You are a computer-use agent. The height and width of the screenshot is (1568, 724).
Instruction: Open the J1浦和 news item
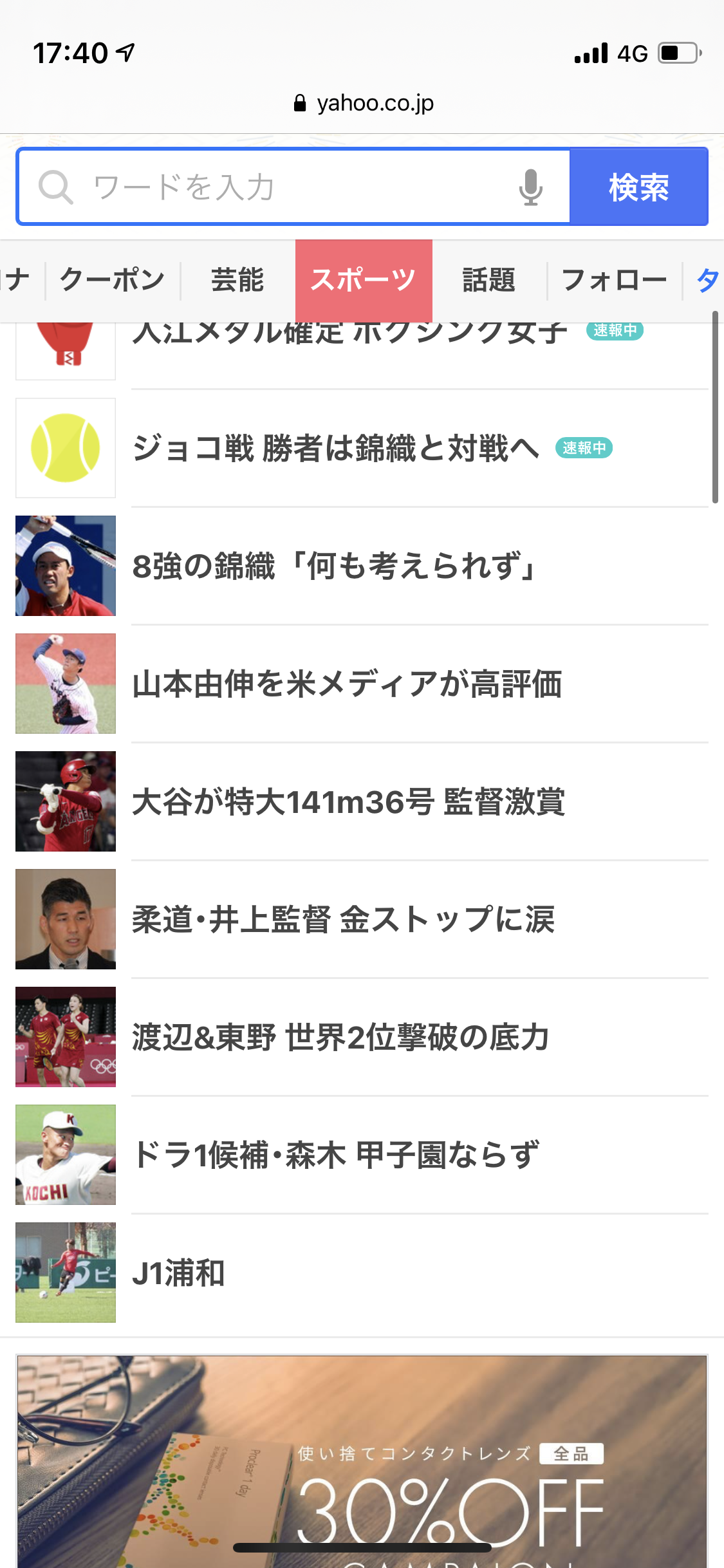click(178, 1273)
